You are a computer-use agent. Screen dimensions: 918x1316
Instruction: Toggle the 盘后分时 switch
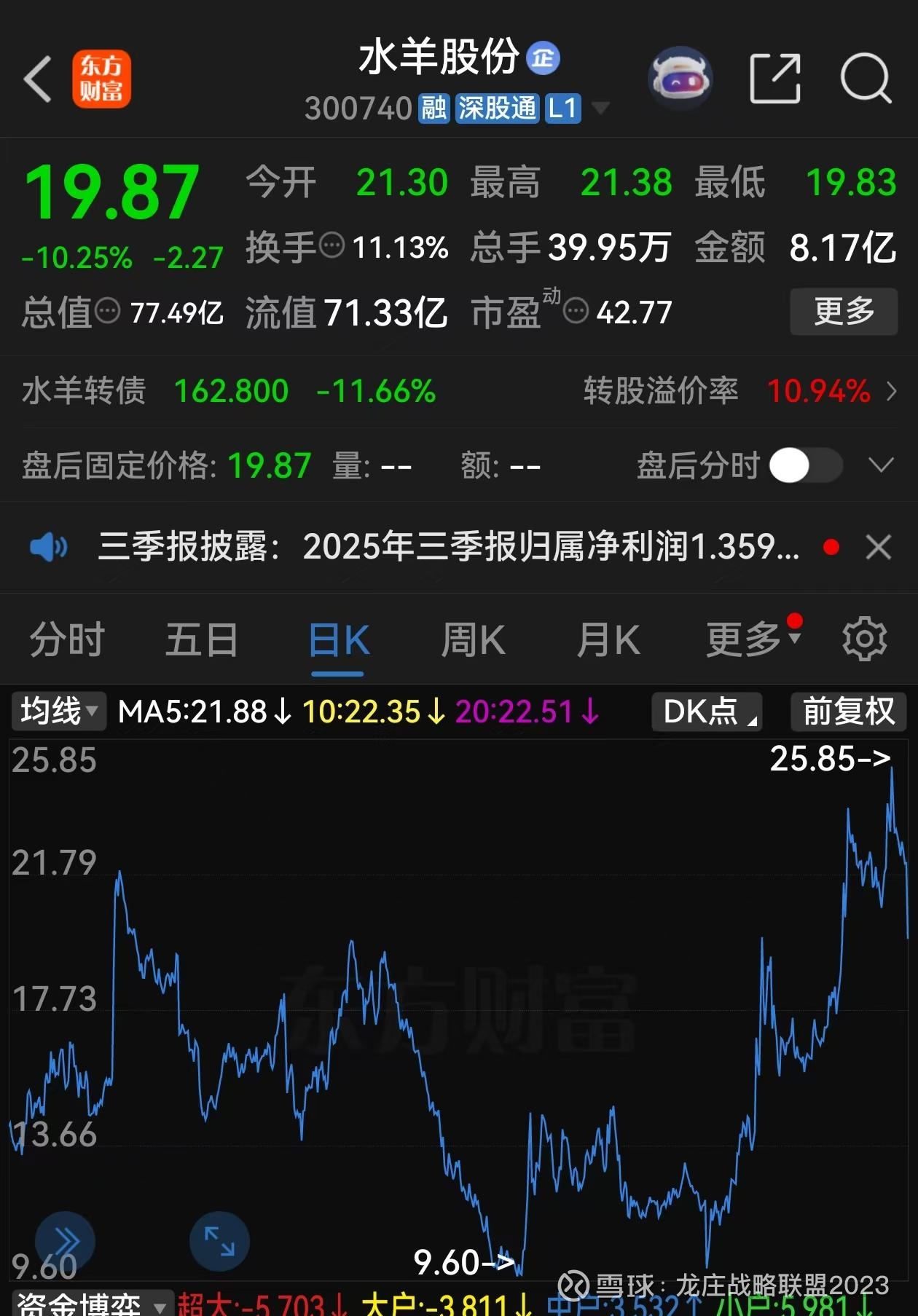point(805,465)
